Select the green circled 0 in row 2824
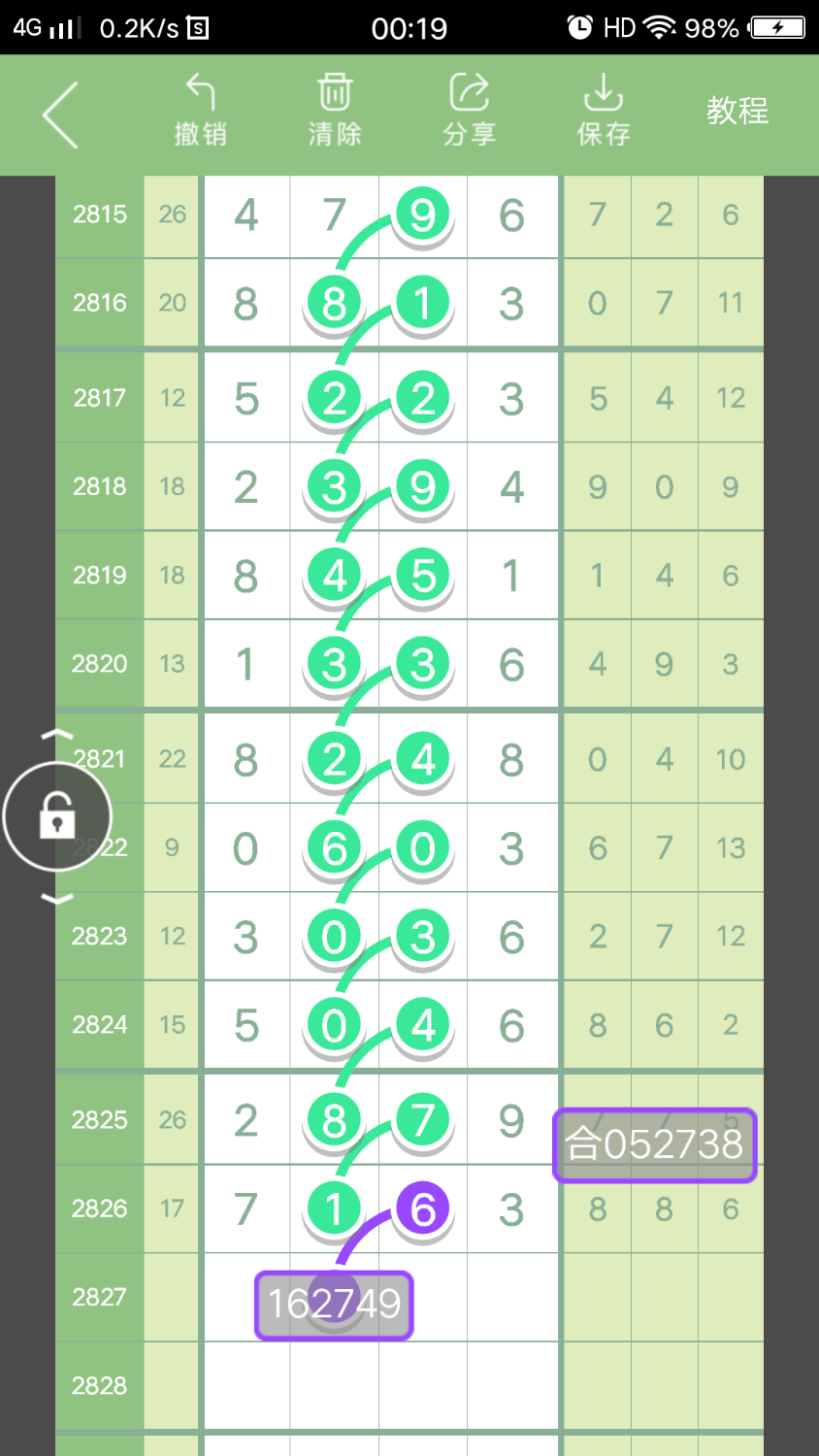 pyautogui.click(x=334, y=1024)
